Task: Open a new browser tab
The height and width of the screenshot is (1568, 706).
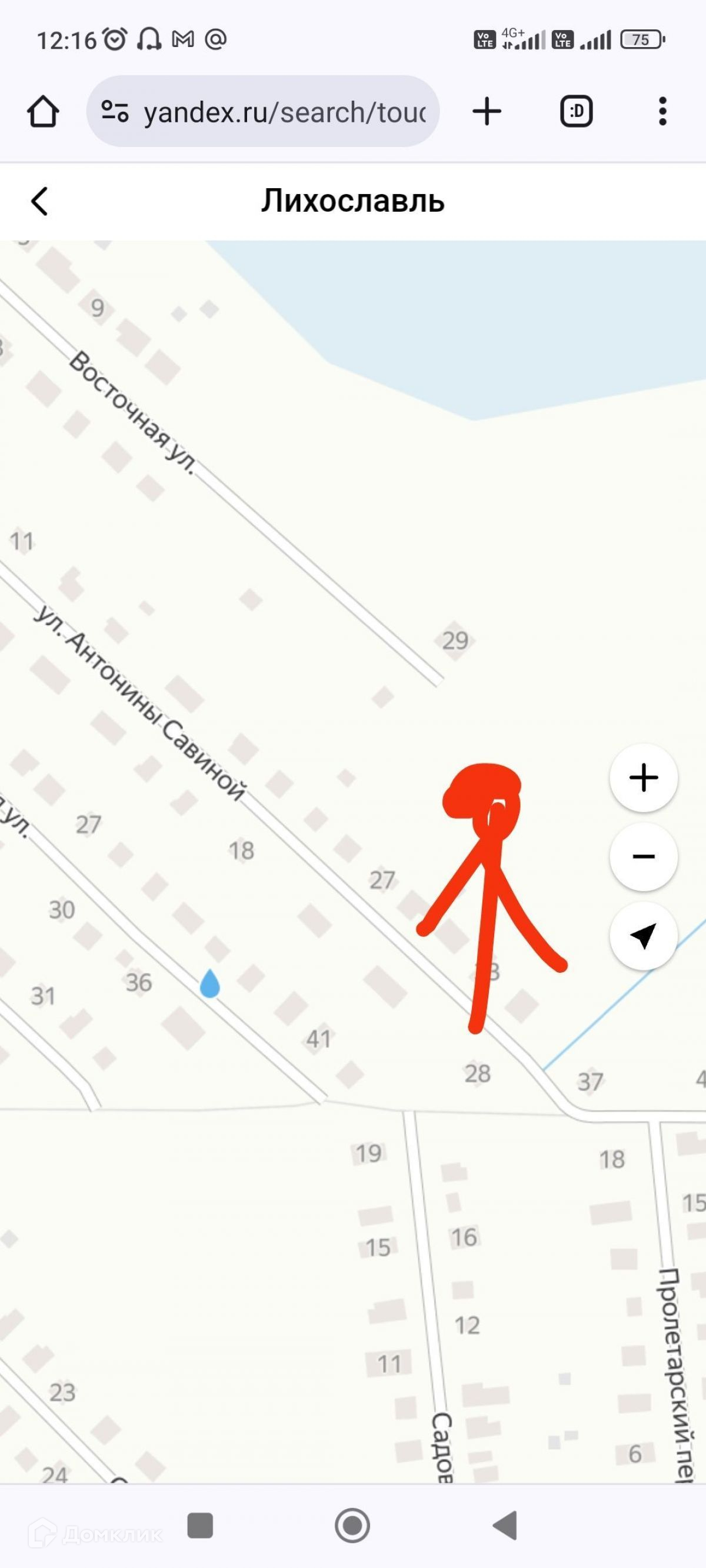Action: pos(486,112)
